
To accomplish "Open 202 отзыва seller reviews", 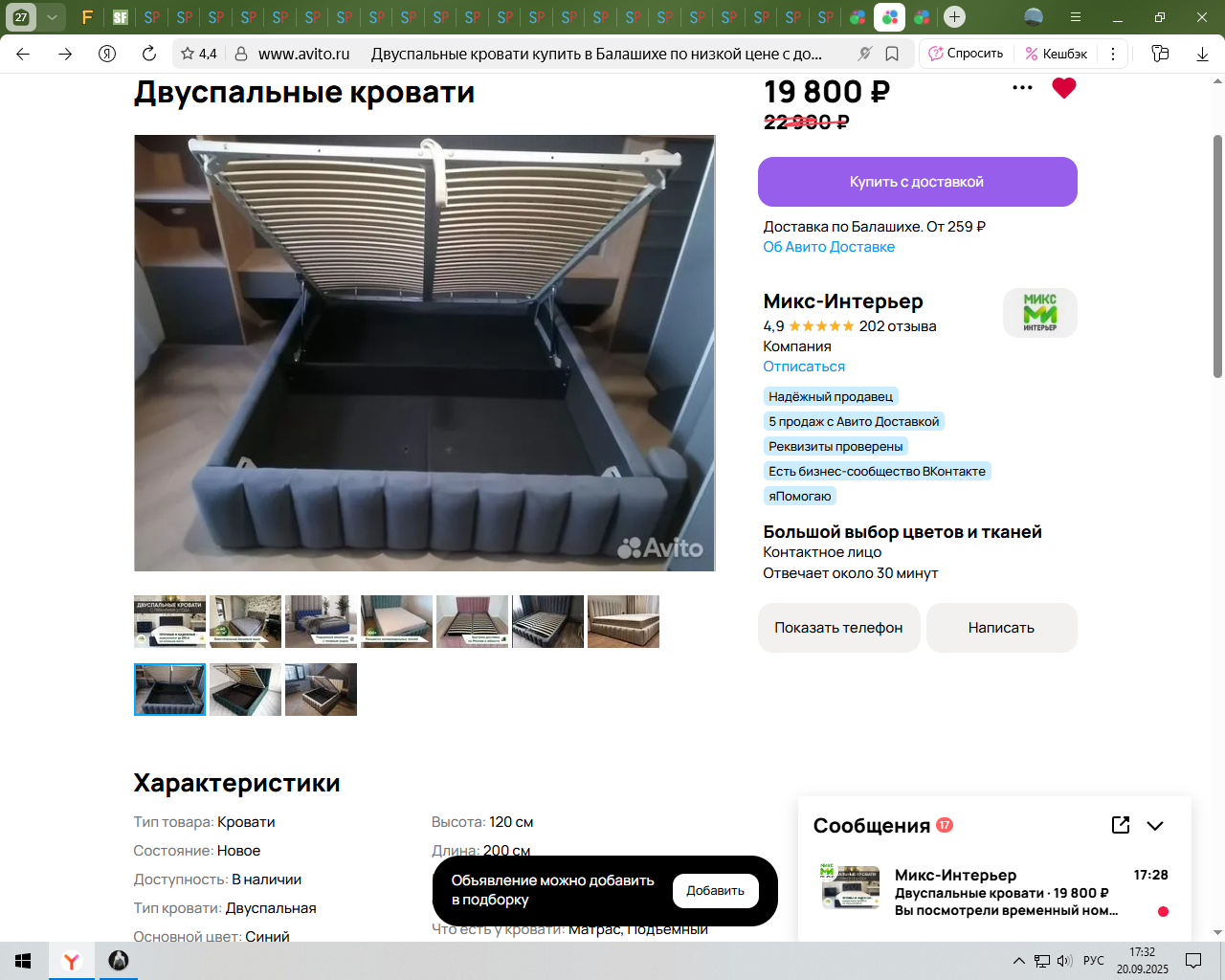I will tap(898, 326).
